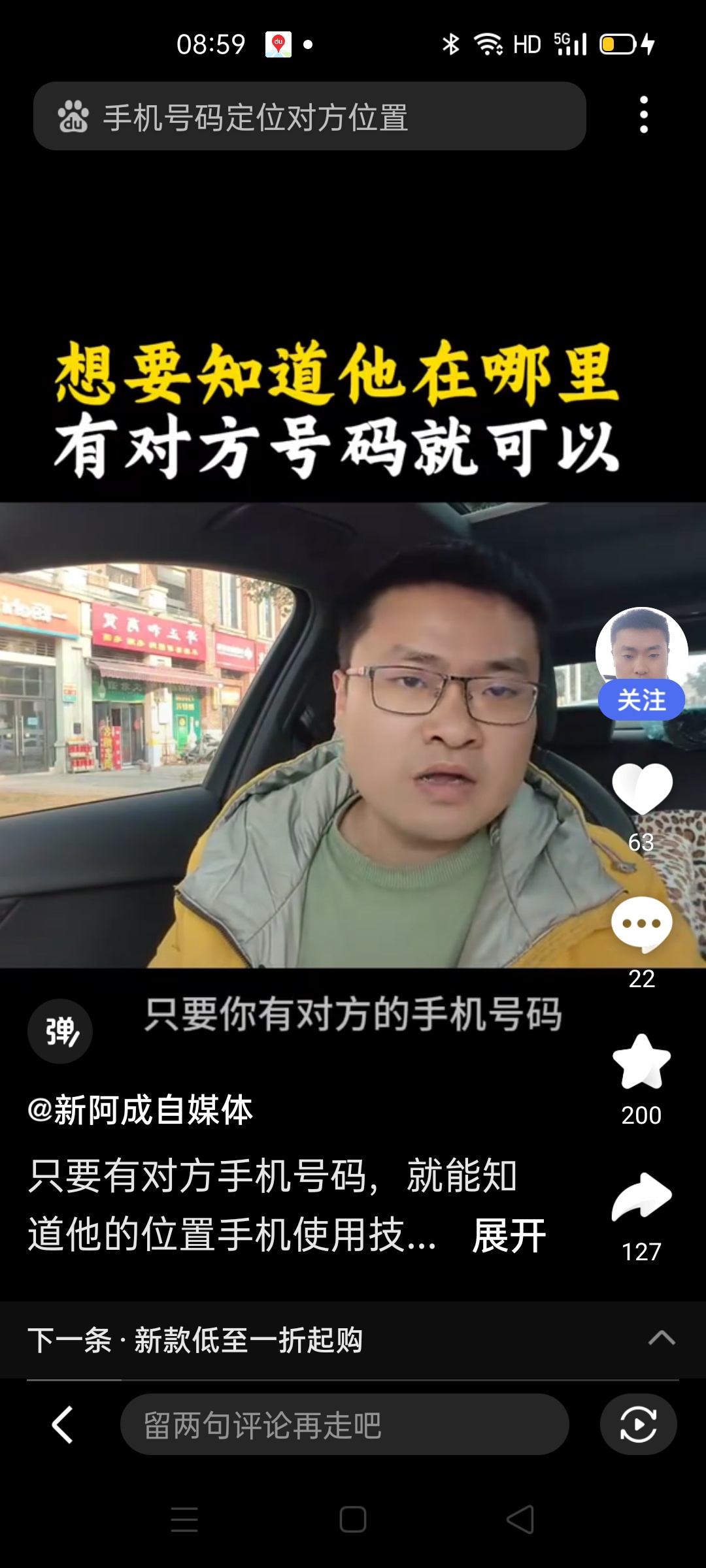Expand the description with 展开
The image size is (706, 1568).
(x=509, y=1235)
